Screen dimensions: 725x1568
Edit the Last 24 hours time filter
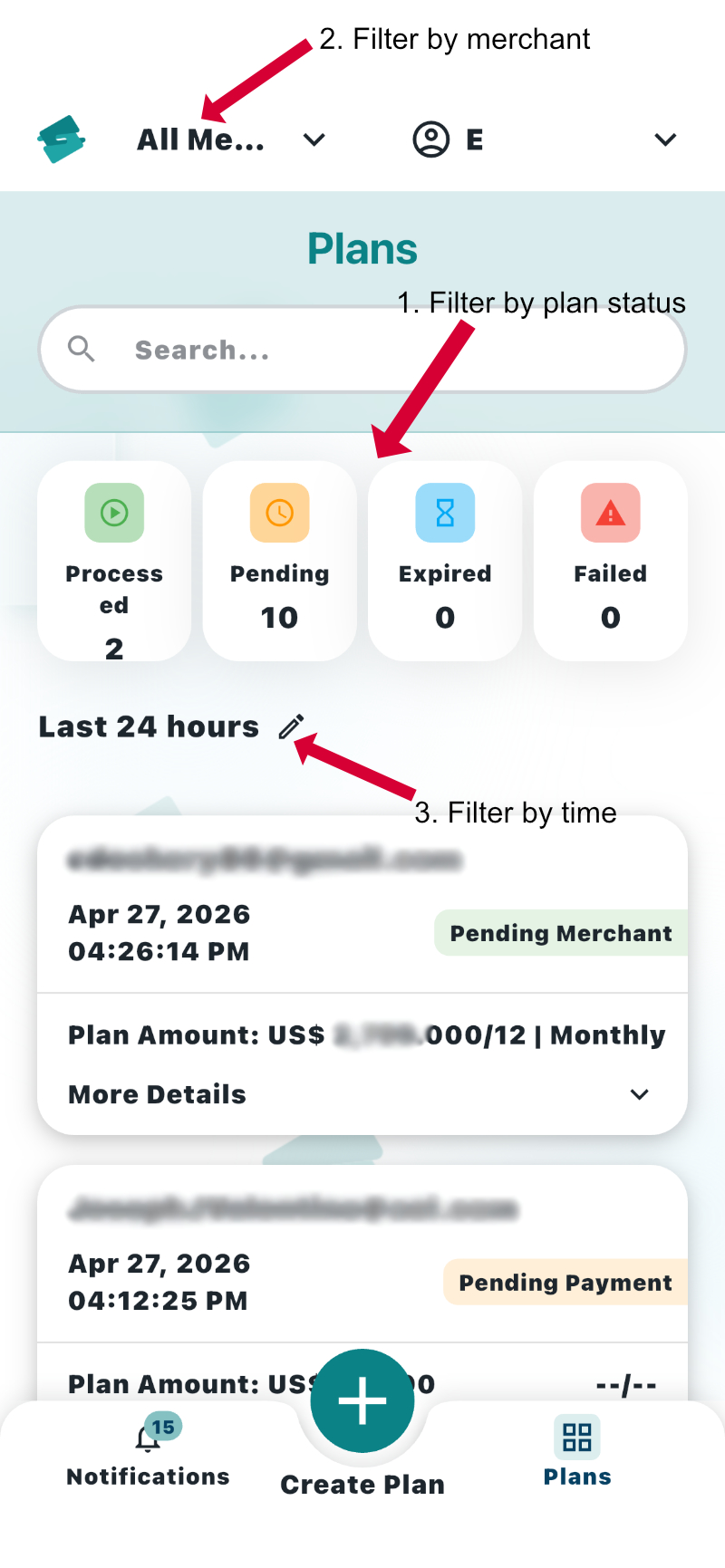click(x=291, y=726)
